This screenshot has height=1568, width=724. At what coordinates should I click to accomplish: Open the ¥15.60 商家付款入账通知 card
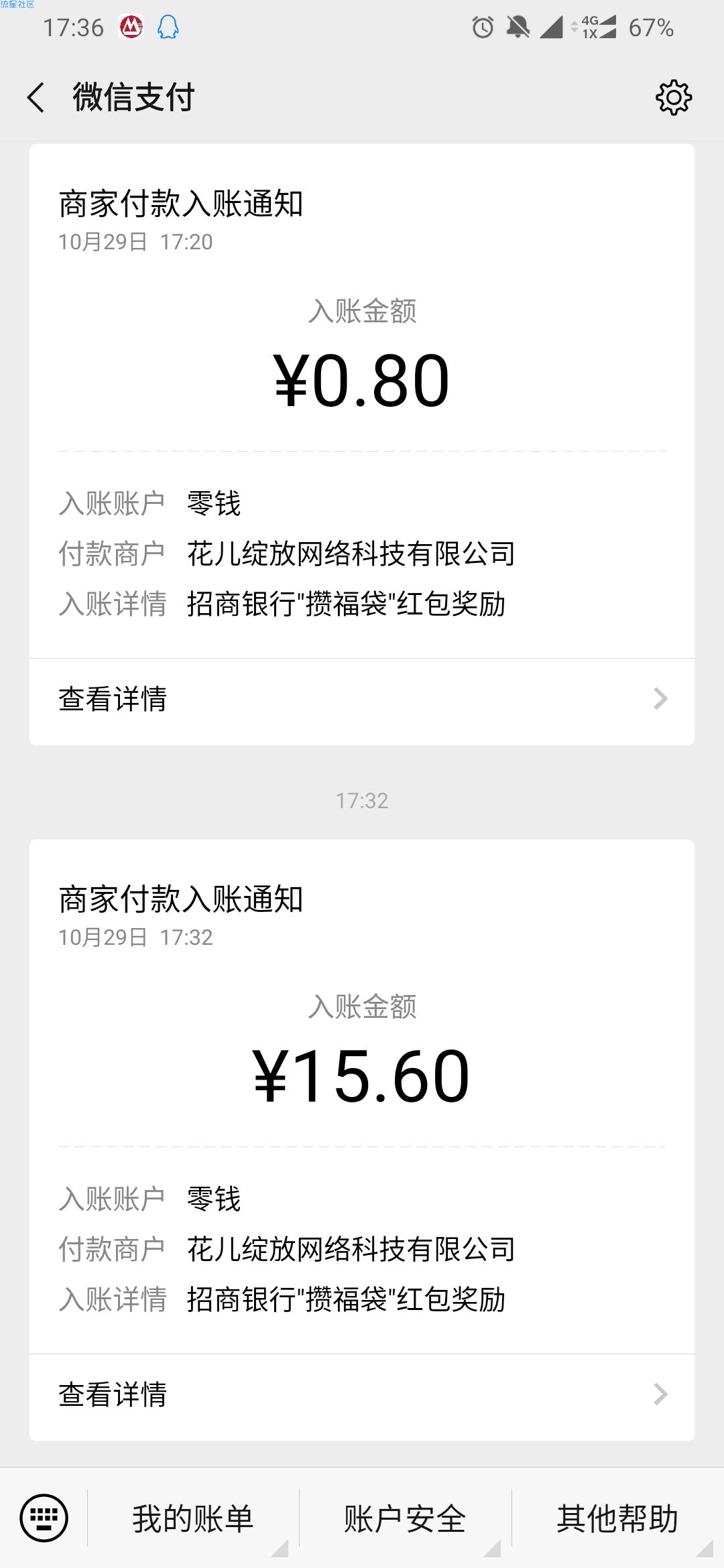click(362, 1096)
